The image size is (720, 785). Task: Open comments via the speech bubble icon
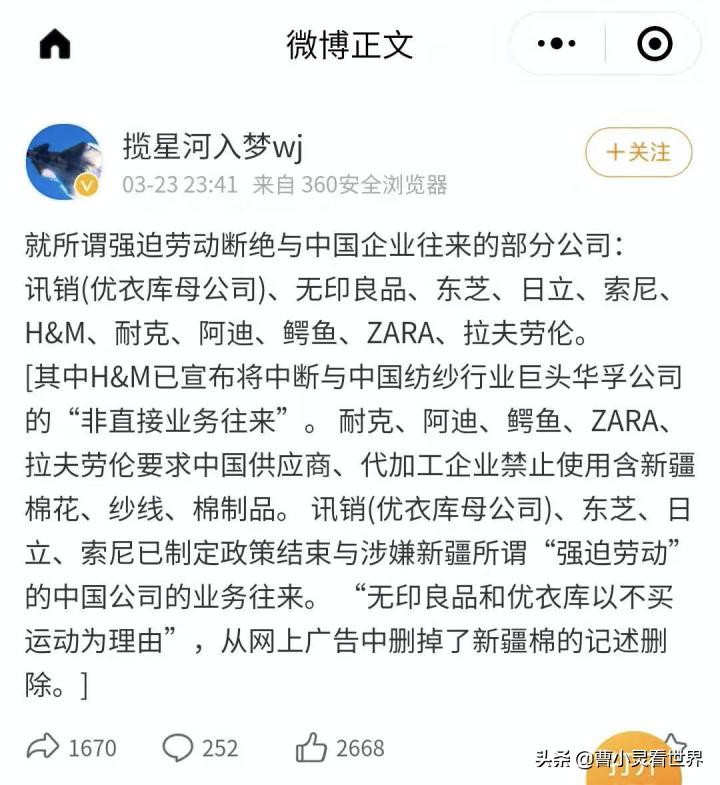178,746
